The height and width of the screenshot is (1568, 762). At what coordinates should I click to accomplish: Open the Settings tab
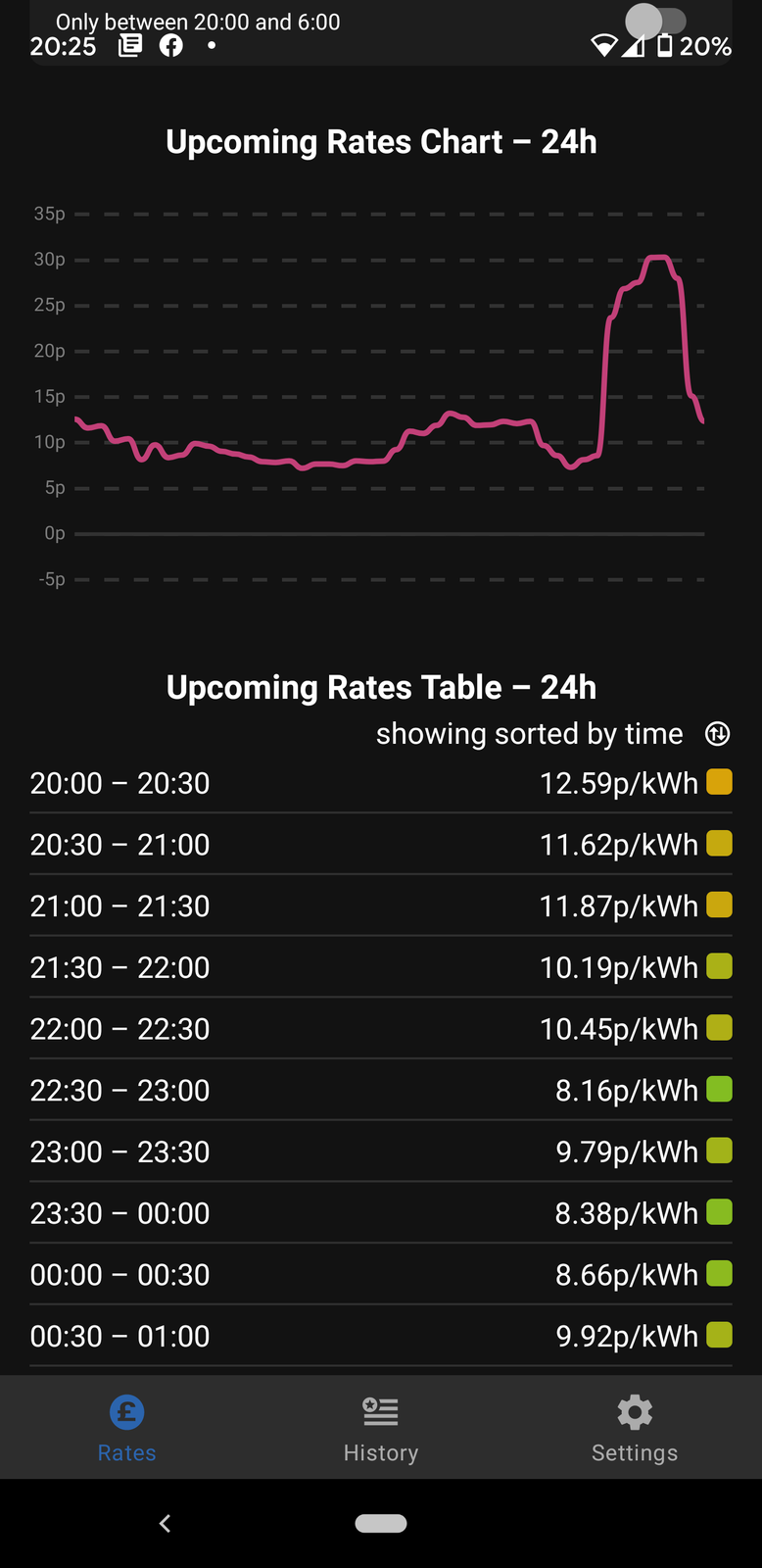(635, 1428)
